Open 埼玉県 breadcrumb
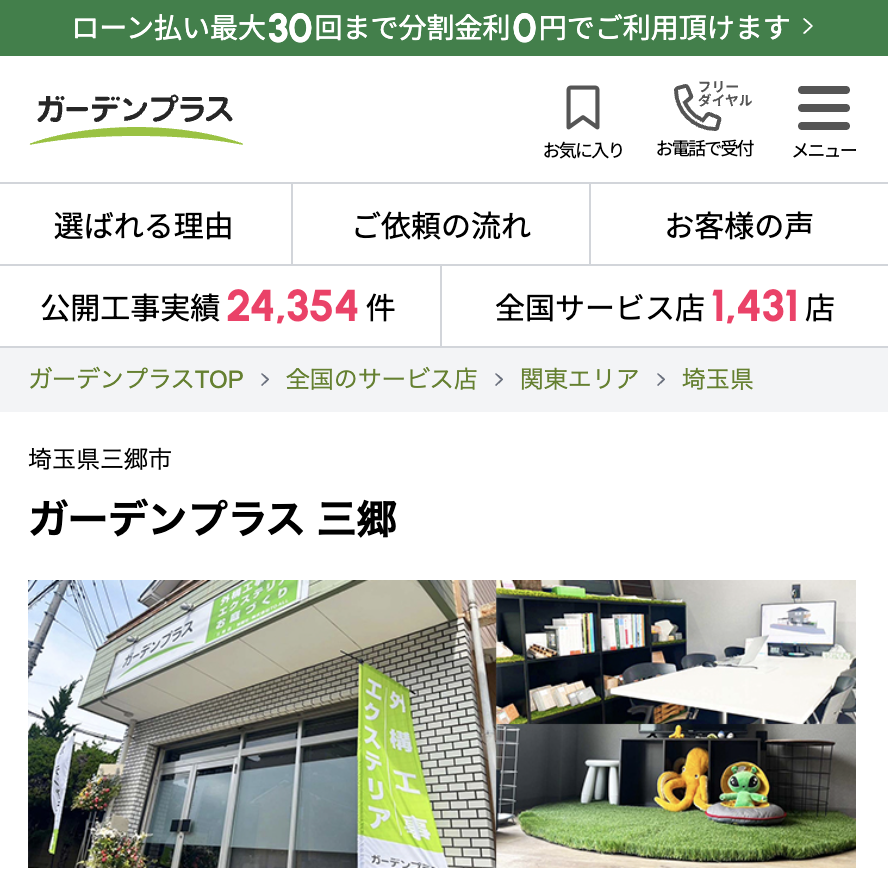This screenshot has height=890, width=888. 717,379
